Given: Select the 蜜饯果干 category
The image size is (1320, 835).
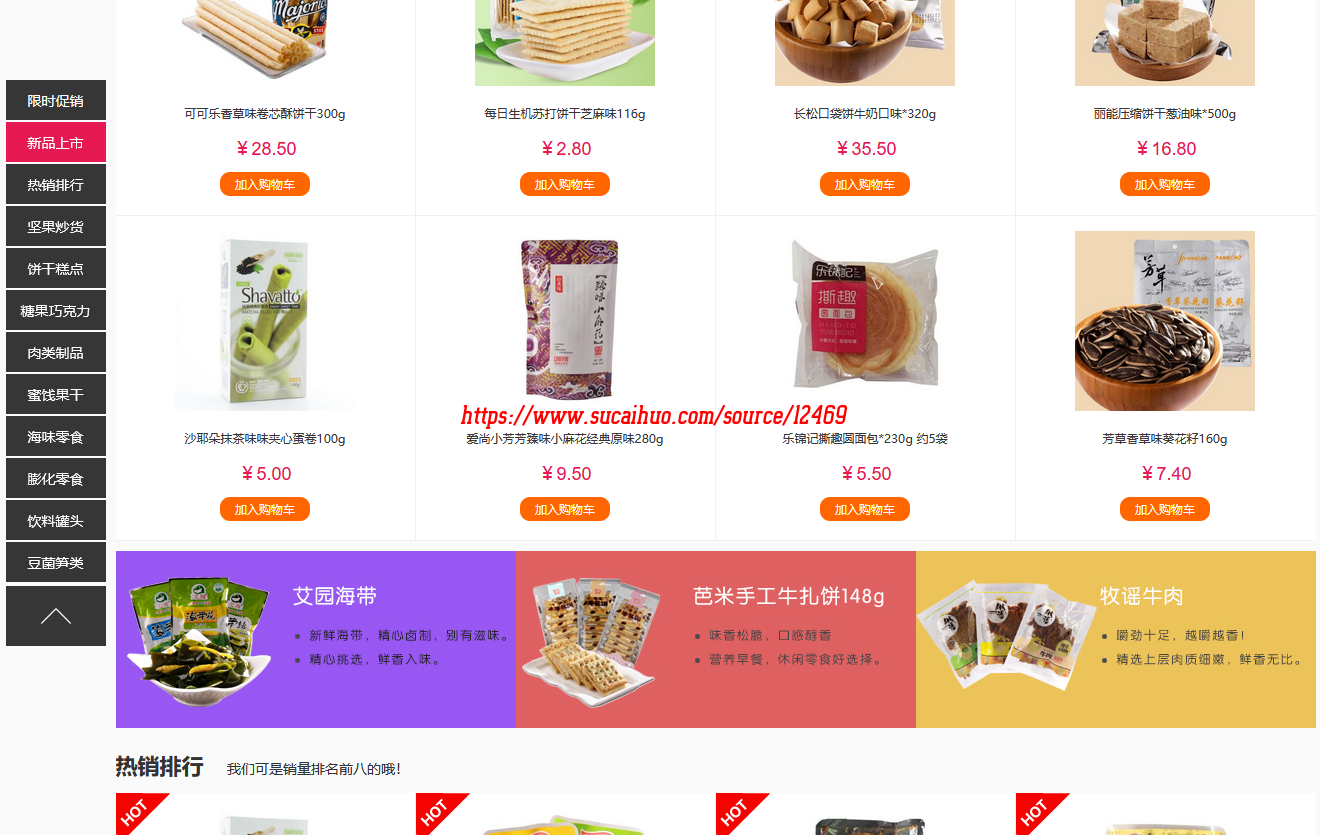Looking at the screenshot, I should pyautogui.click(x=56, y=395).
